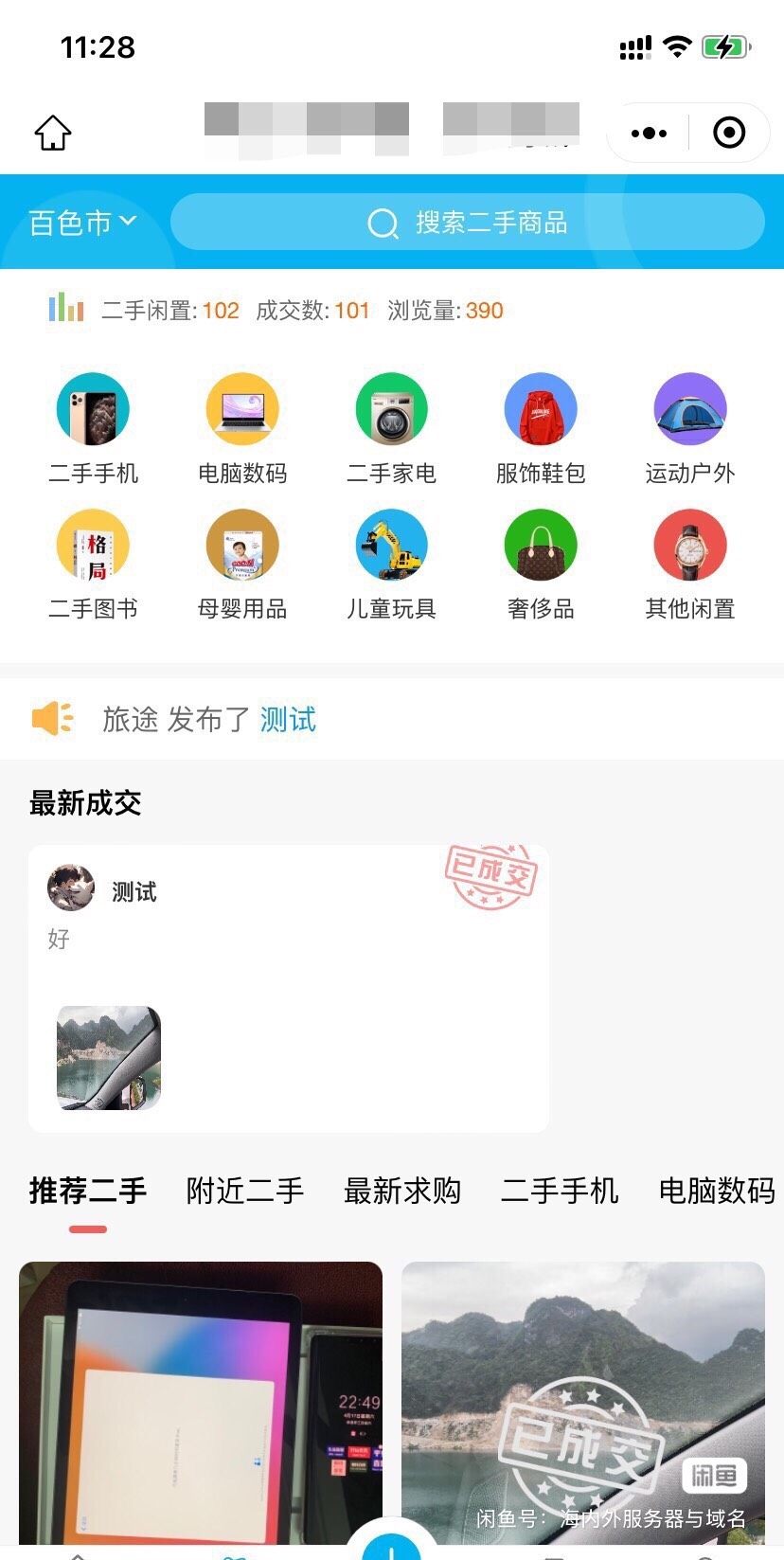Open the mini program more-options menu
Viewport: 784px width, 1560px height.
[649, 133]
